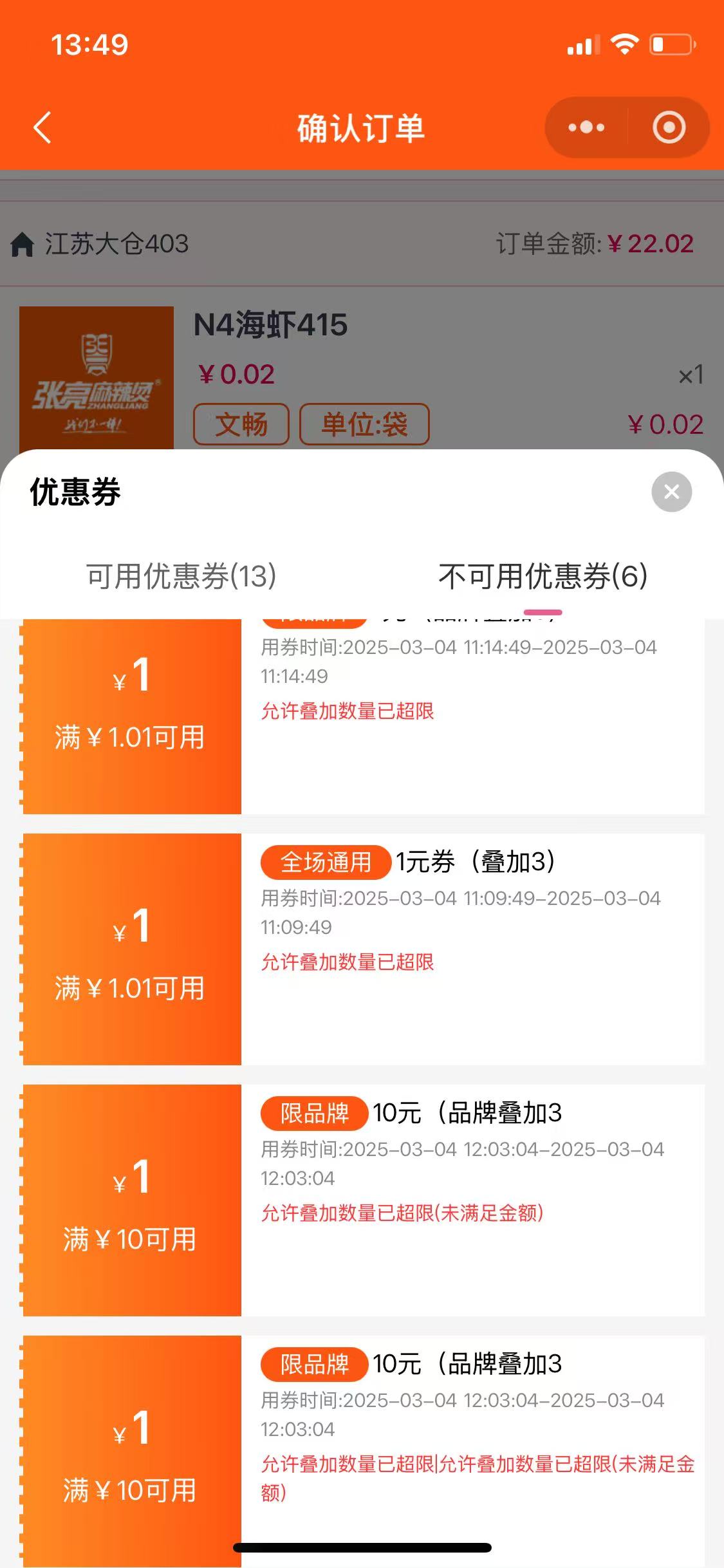
Task: Go back from the 确认订单 page
Action: pos(42,127)
